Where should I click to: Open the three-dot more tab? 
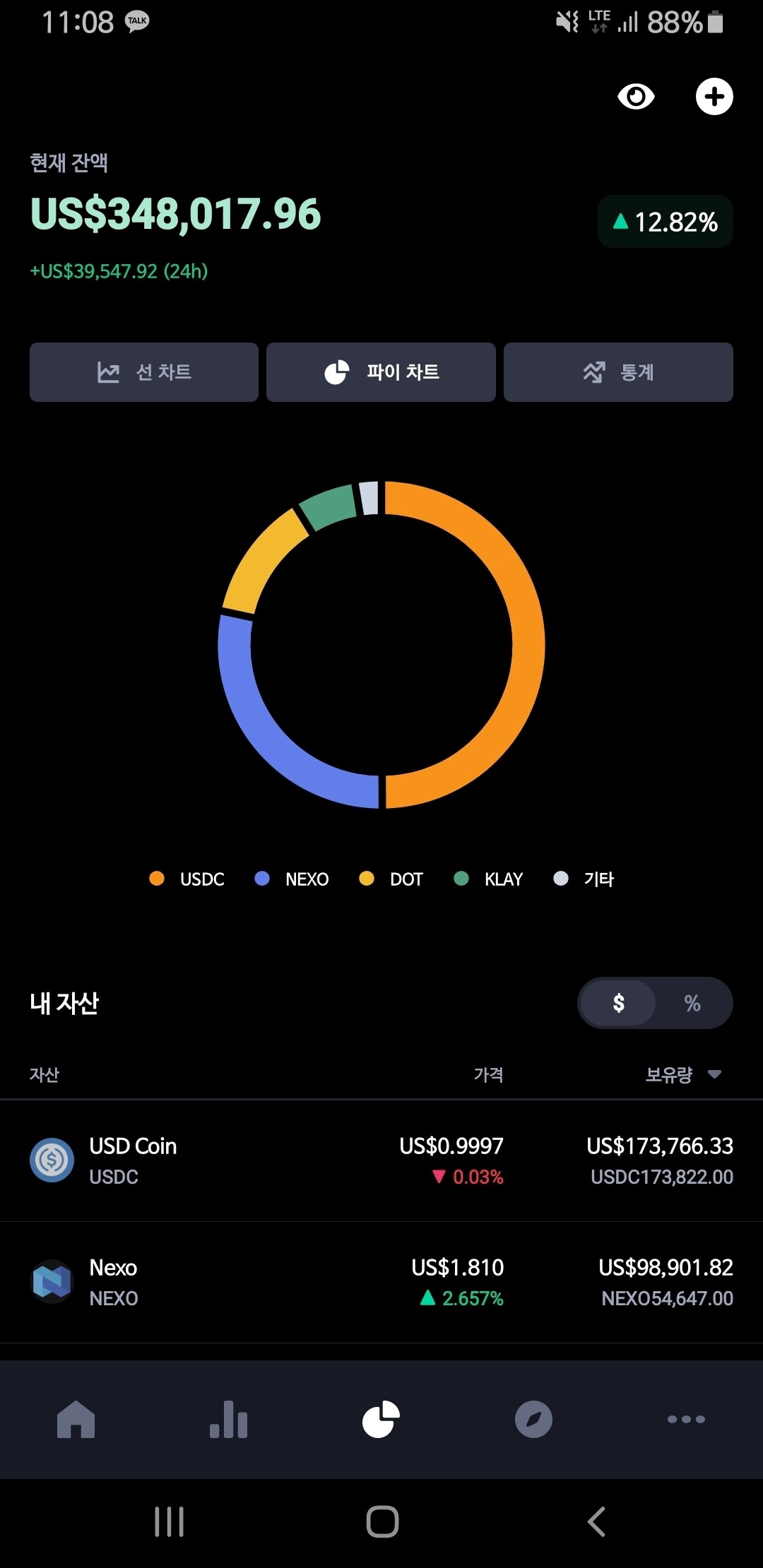click(x=686, y=1419)
